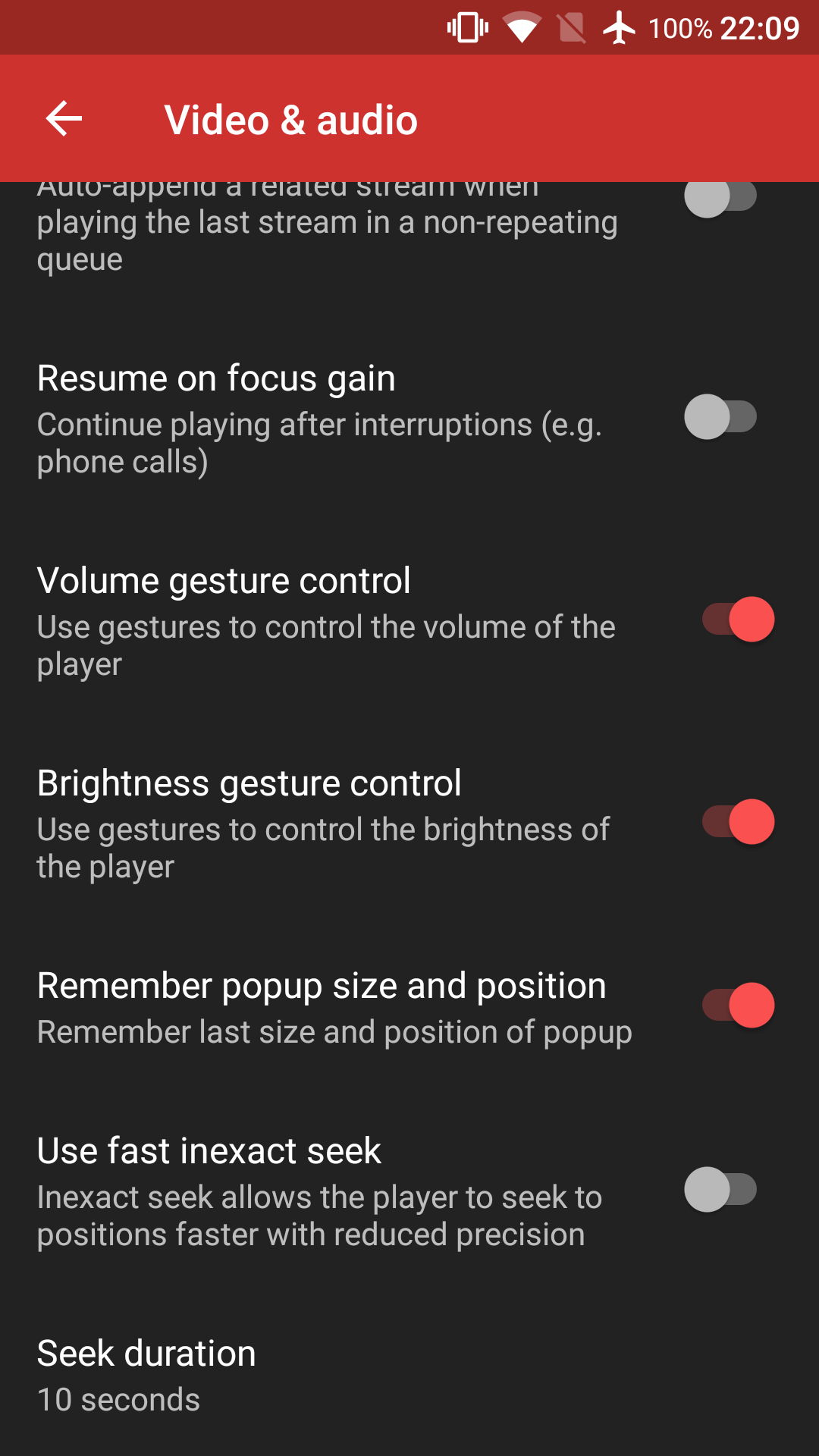The height and width of the screenshot is (1456, 819).
Task: Turn on Resume on focus gain
Action: tap(720, 417)
